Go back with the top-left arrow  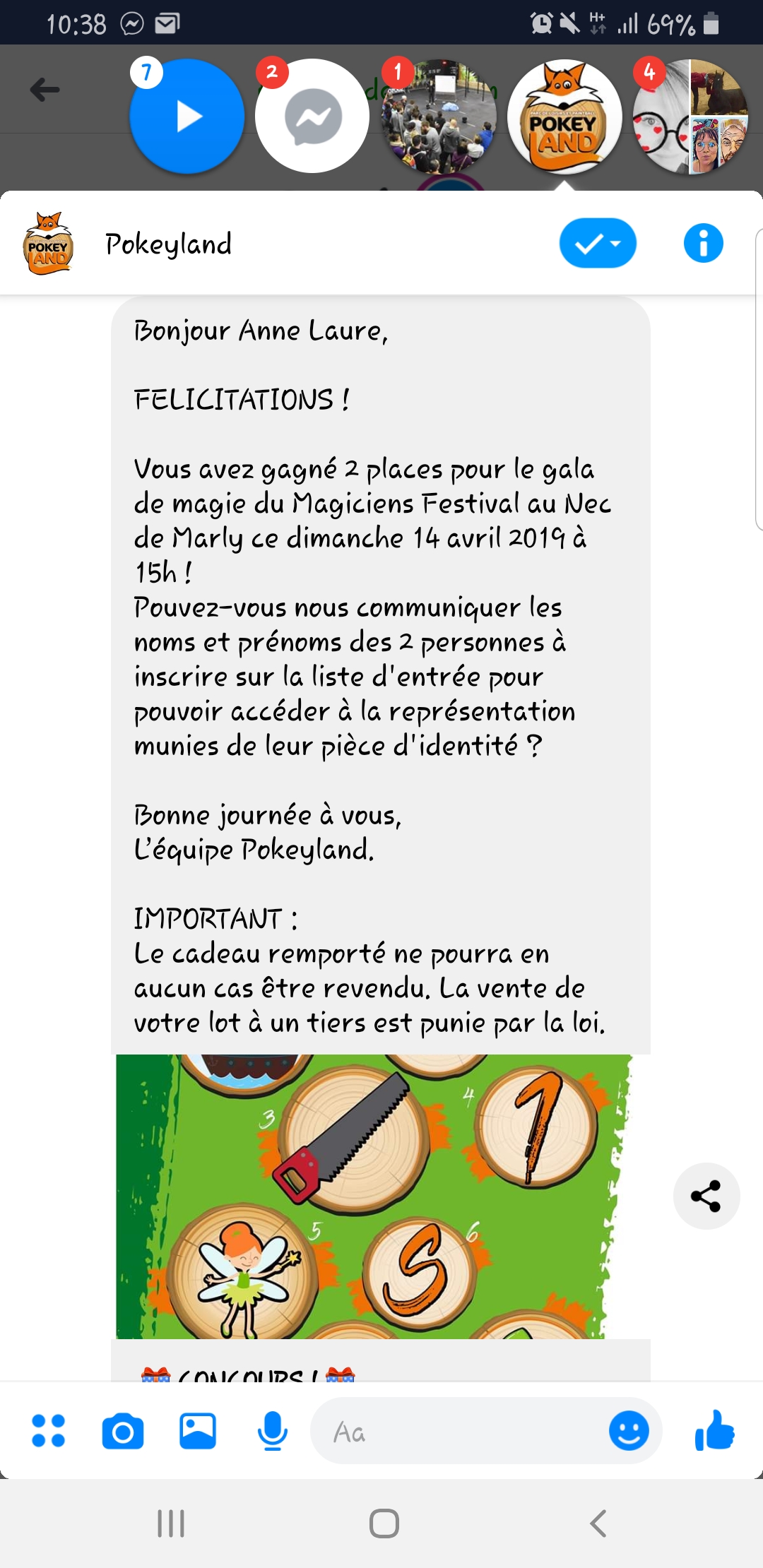click(x=45, y=90)
